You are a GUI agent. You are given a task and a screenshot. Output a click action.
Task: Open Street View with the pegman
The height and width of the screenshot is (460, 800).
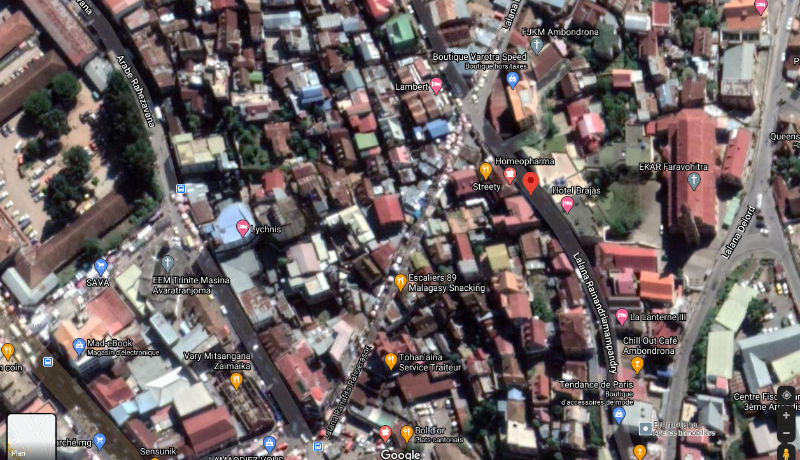pos(785,451)
